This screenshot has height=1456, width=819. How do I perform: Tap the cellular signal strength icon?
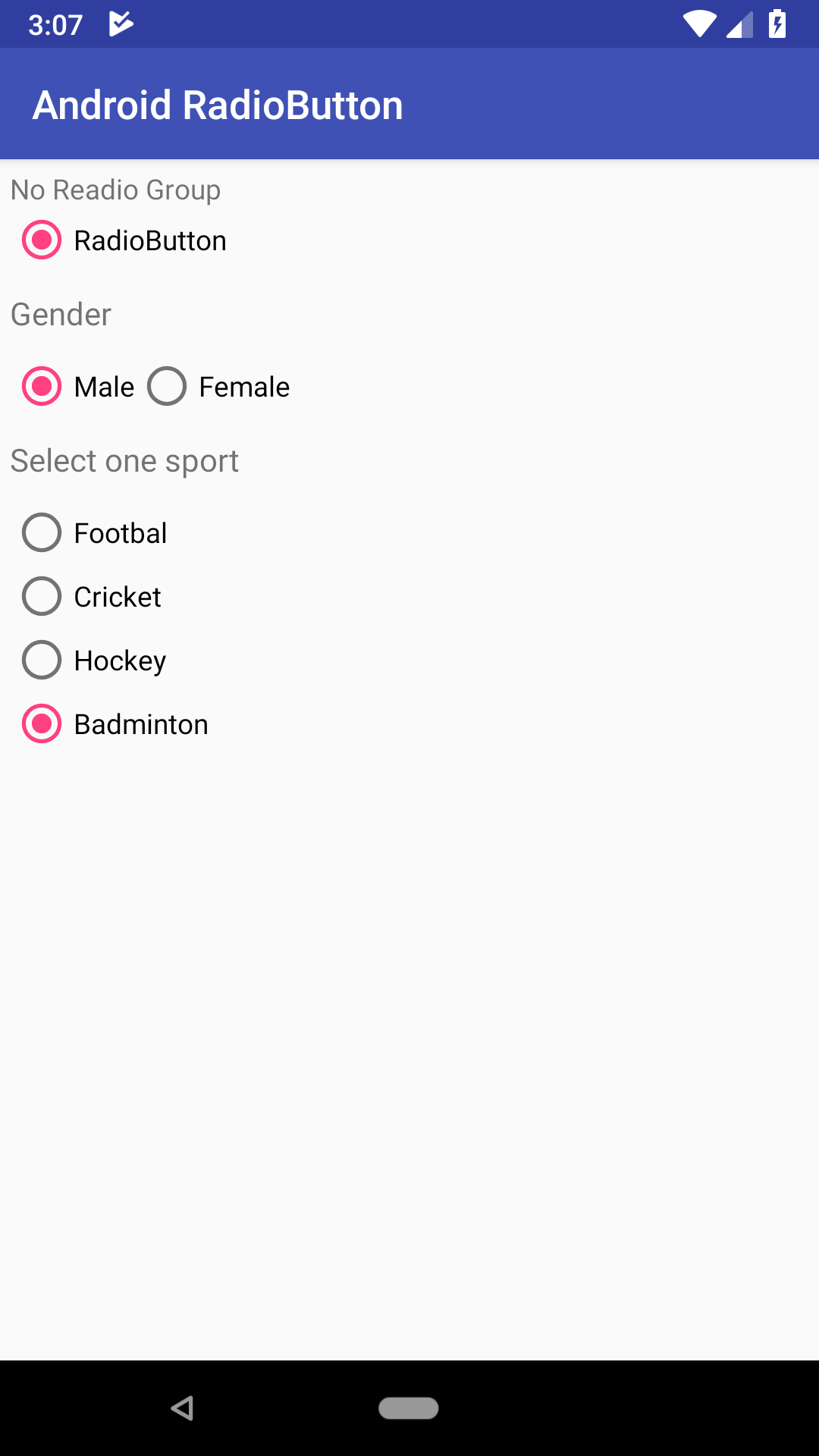coord(737,24)
